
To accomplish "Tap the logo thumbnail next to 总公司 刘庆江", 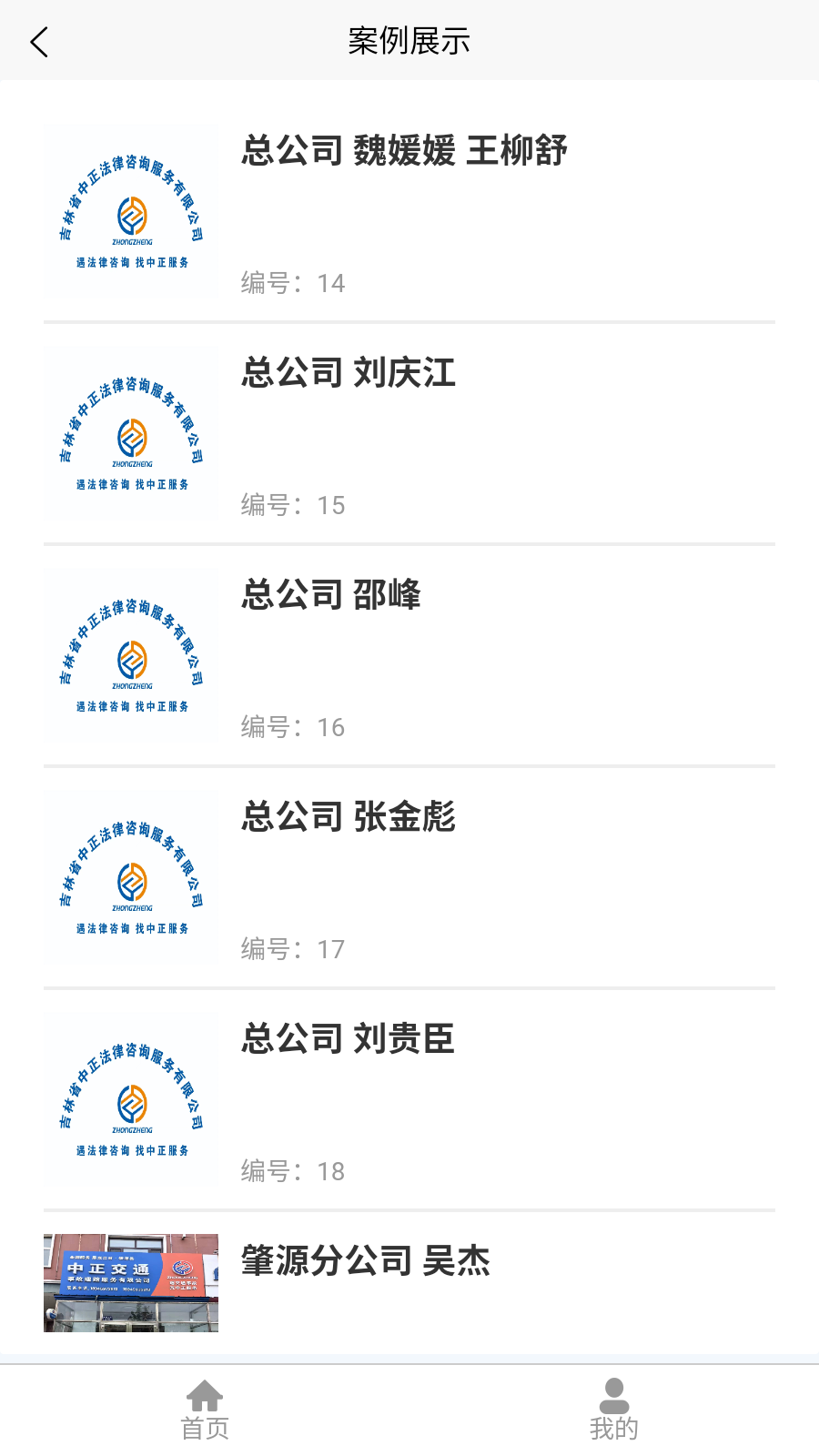I will coord(129,433).
